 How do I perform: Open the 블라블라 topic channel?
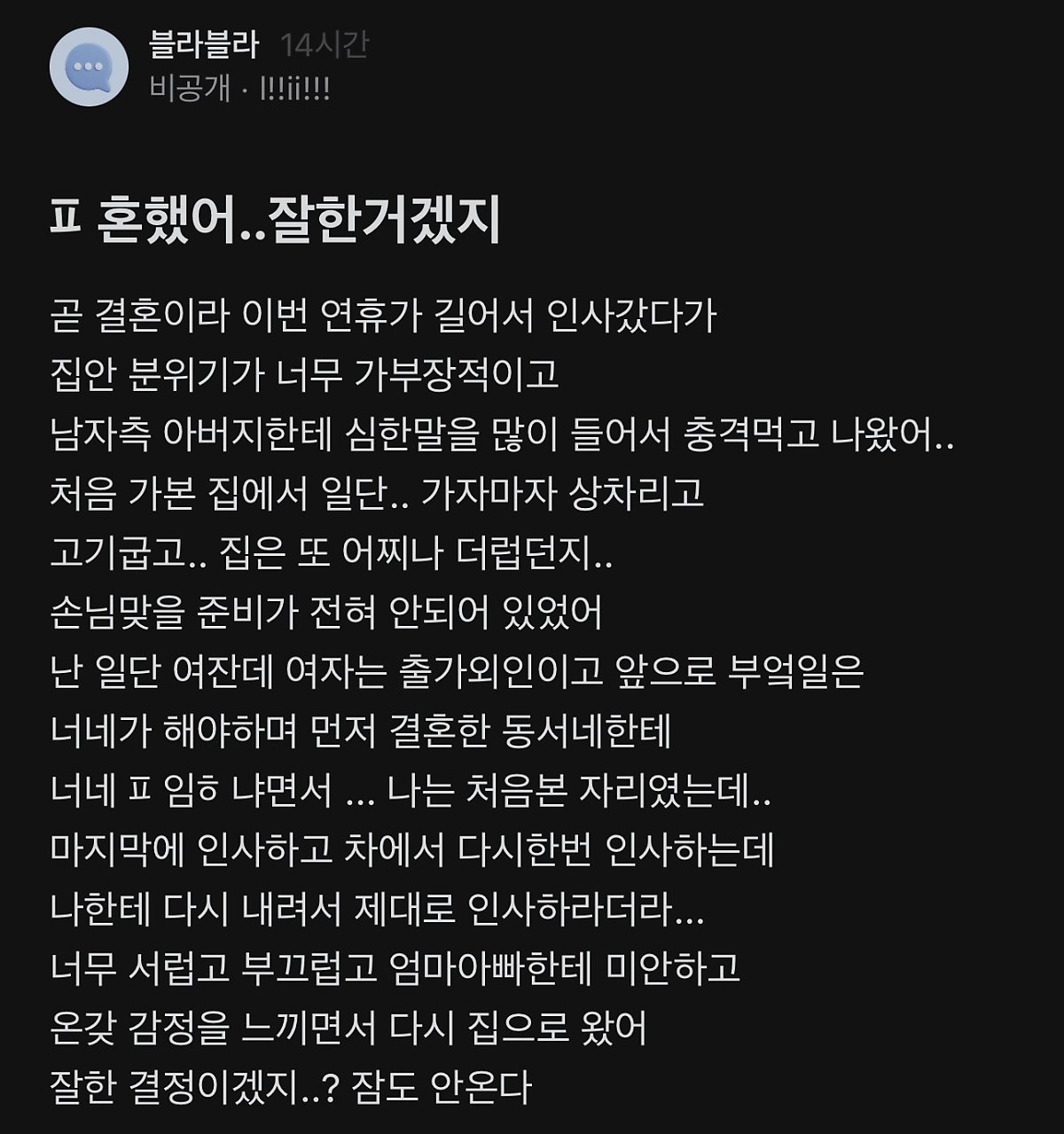[x=204, y=45]
